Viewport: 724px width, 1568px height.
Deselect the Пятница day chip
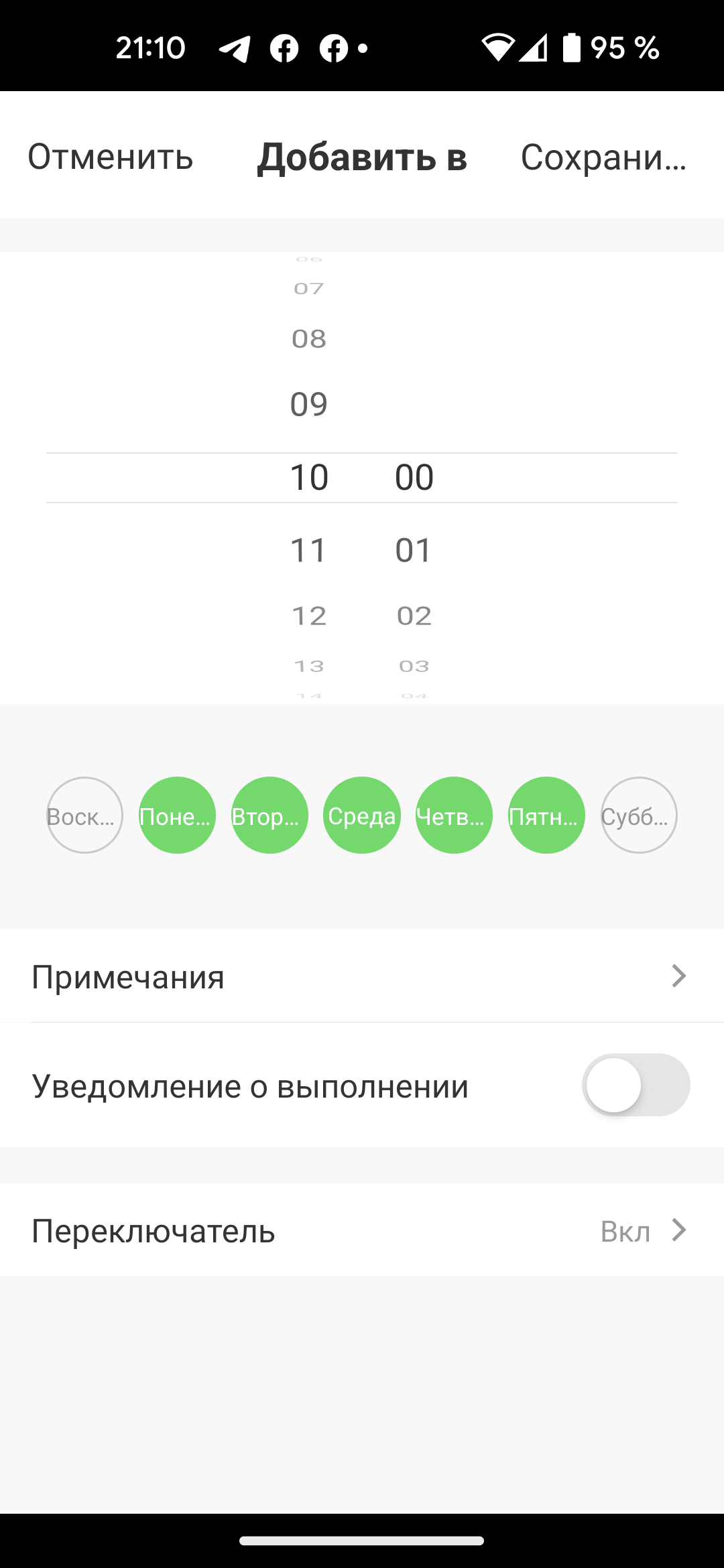point(546,815)
